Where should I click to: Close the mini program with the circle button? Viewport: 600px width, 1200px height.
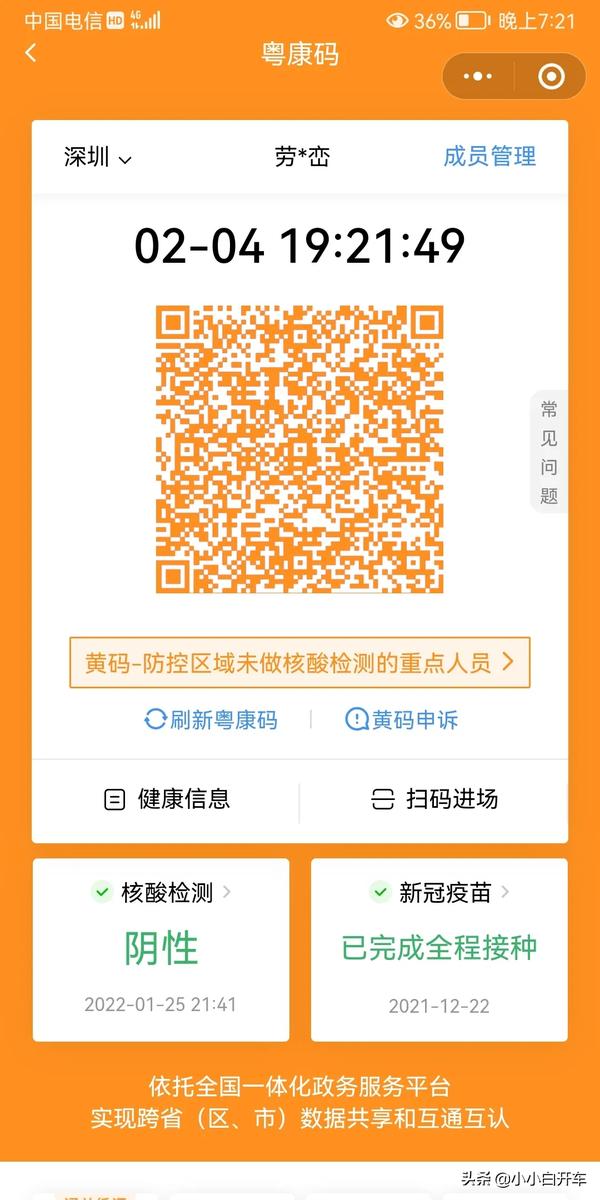pos(551,76)
